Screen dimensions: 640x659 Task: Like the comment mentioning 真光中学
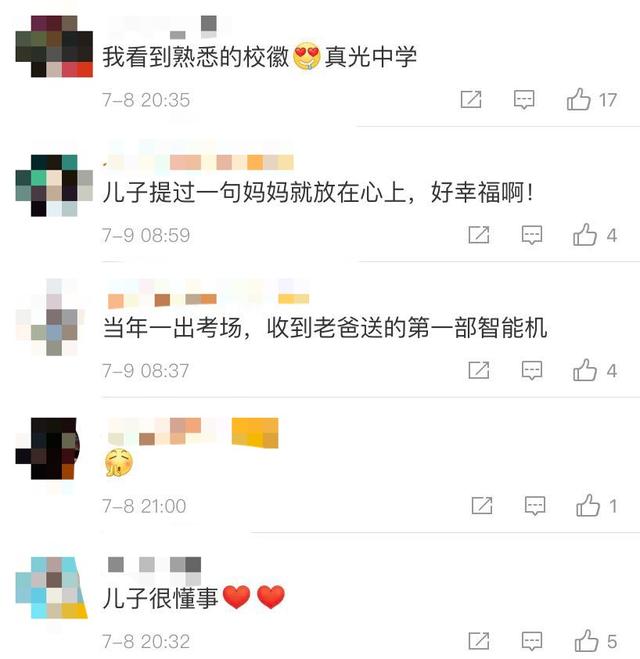click(580, 100)
